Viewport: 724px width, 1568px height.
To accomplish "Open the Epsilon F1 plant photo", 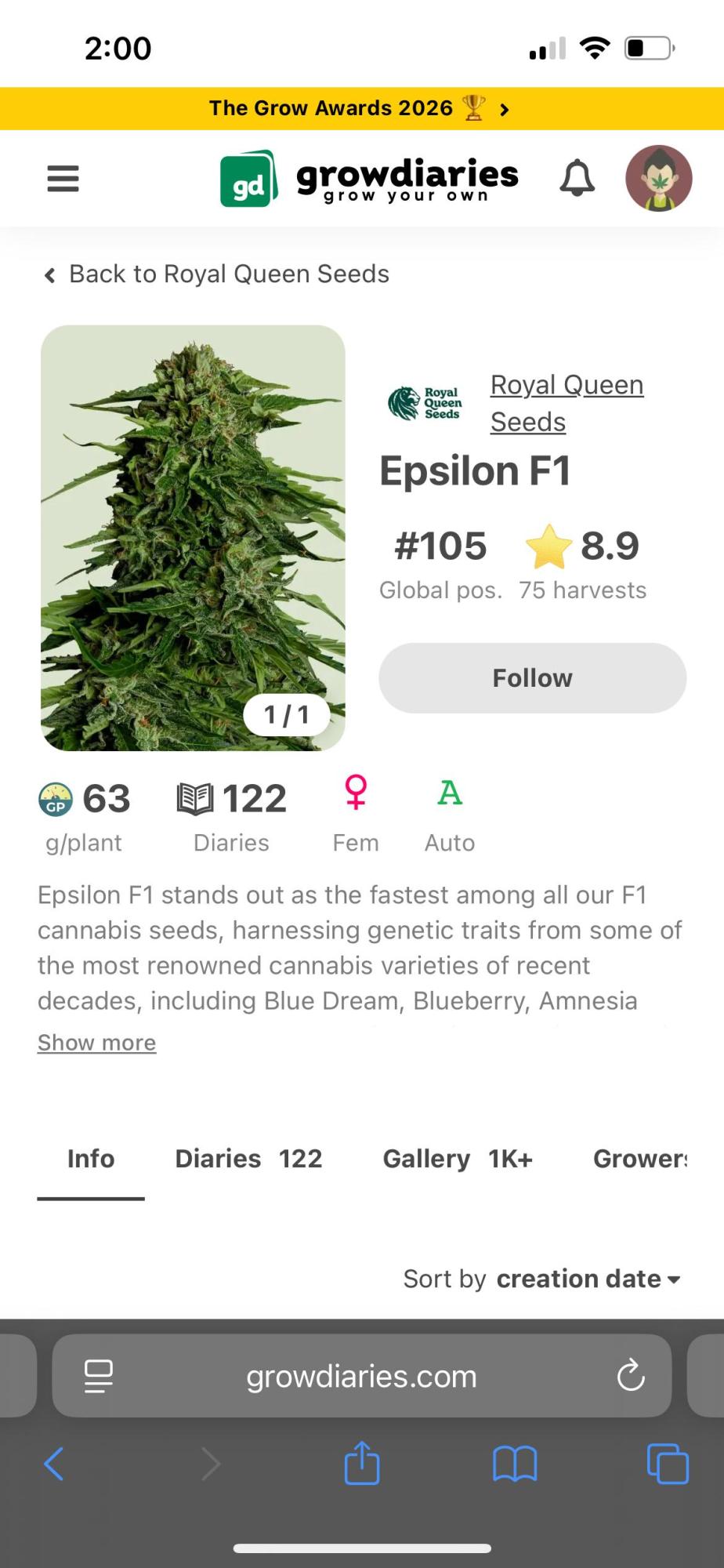I will (x=193, y=537).
